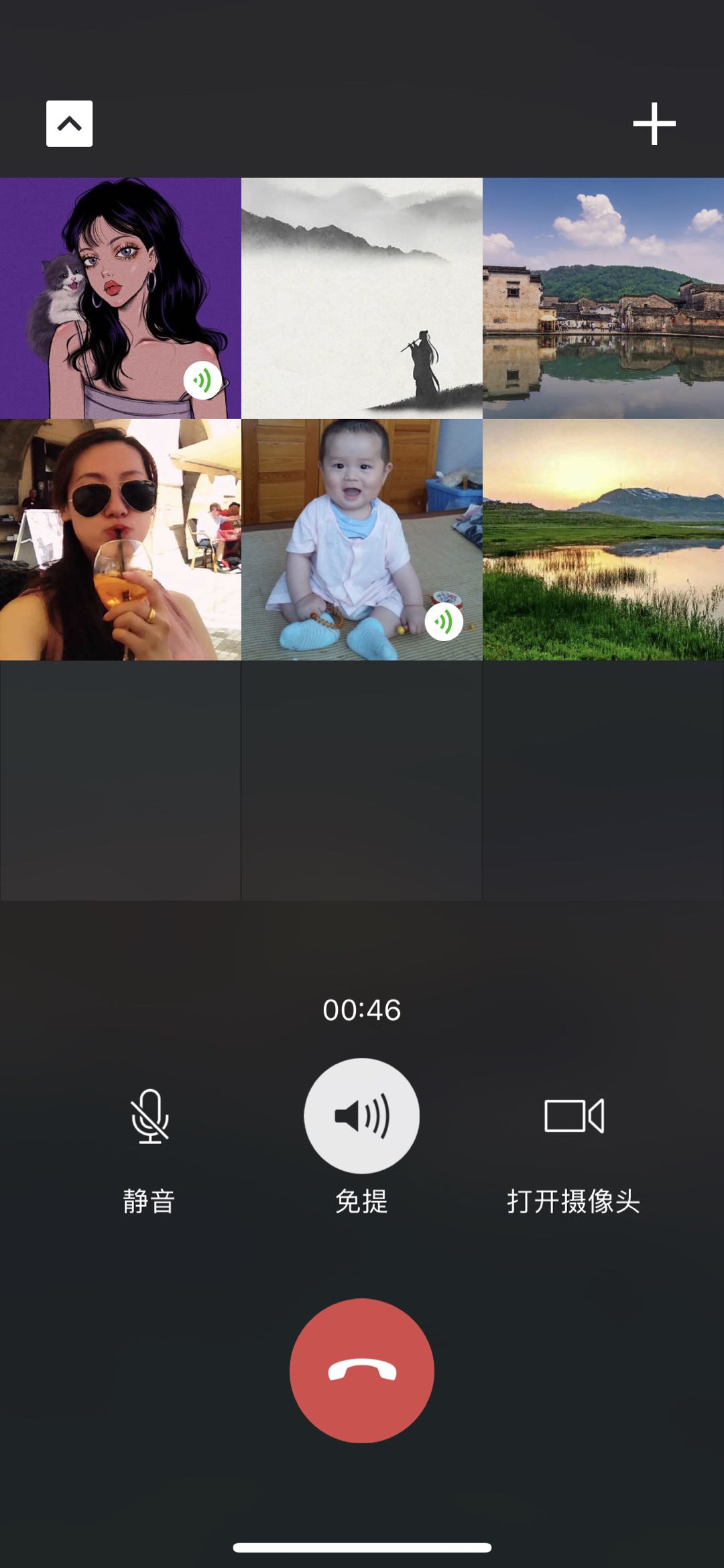Hang up the call
Screen dimensions: 724x1568
362,1370
